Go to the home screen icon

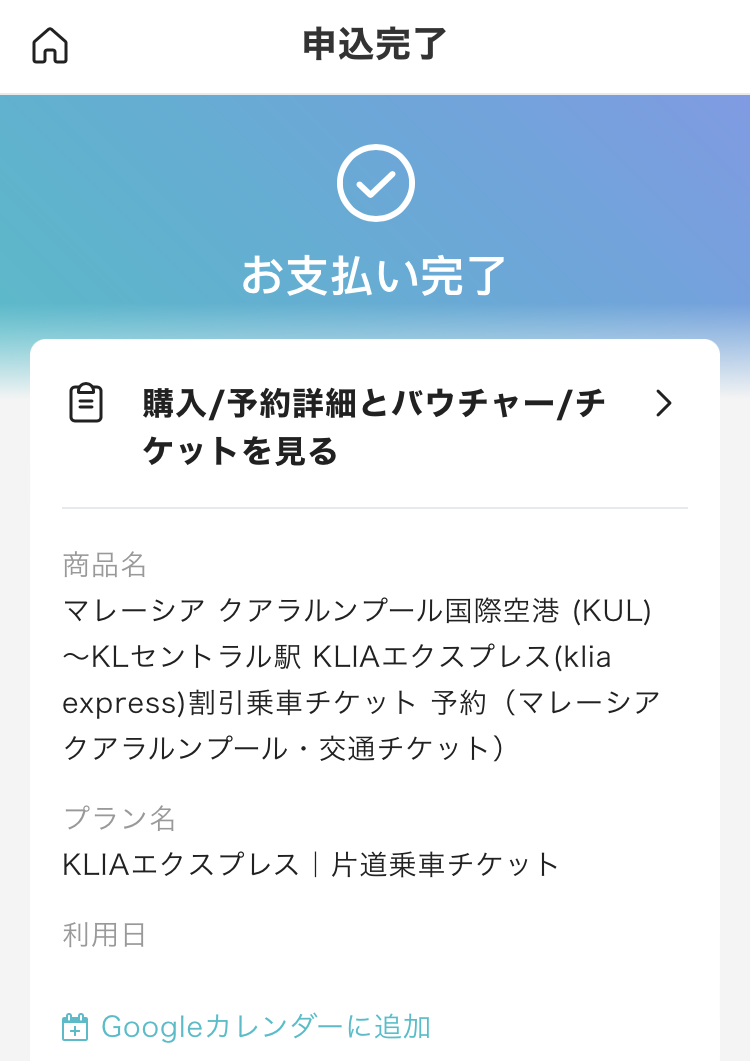tap(50, 46)
